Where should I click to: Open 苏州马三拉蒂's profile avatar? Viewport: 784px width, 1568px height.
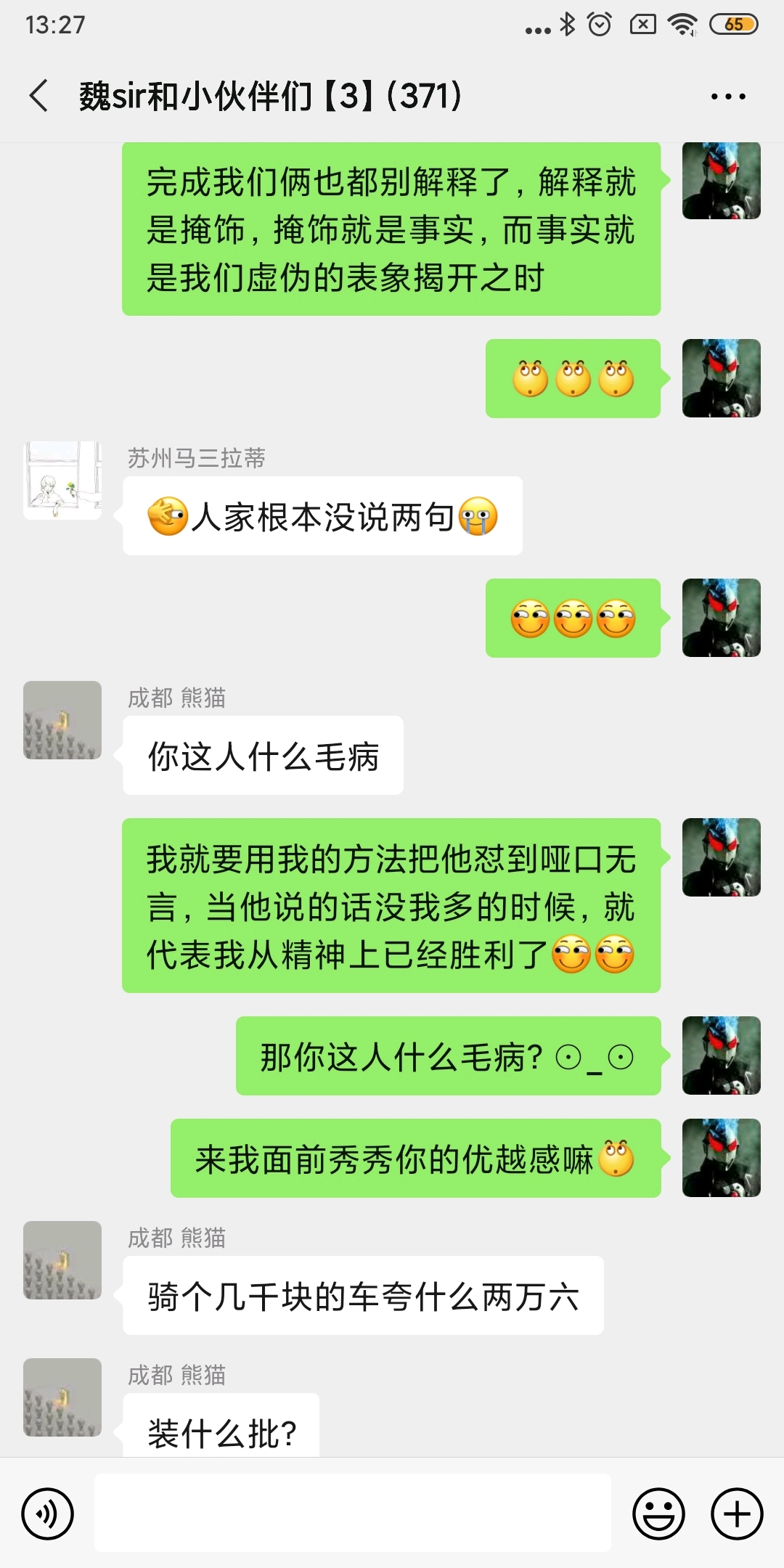pyautogui.click(x=62, y=481)
